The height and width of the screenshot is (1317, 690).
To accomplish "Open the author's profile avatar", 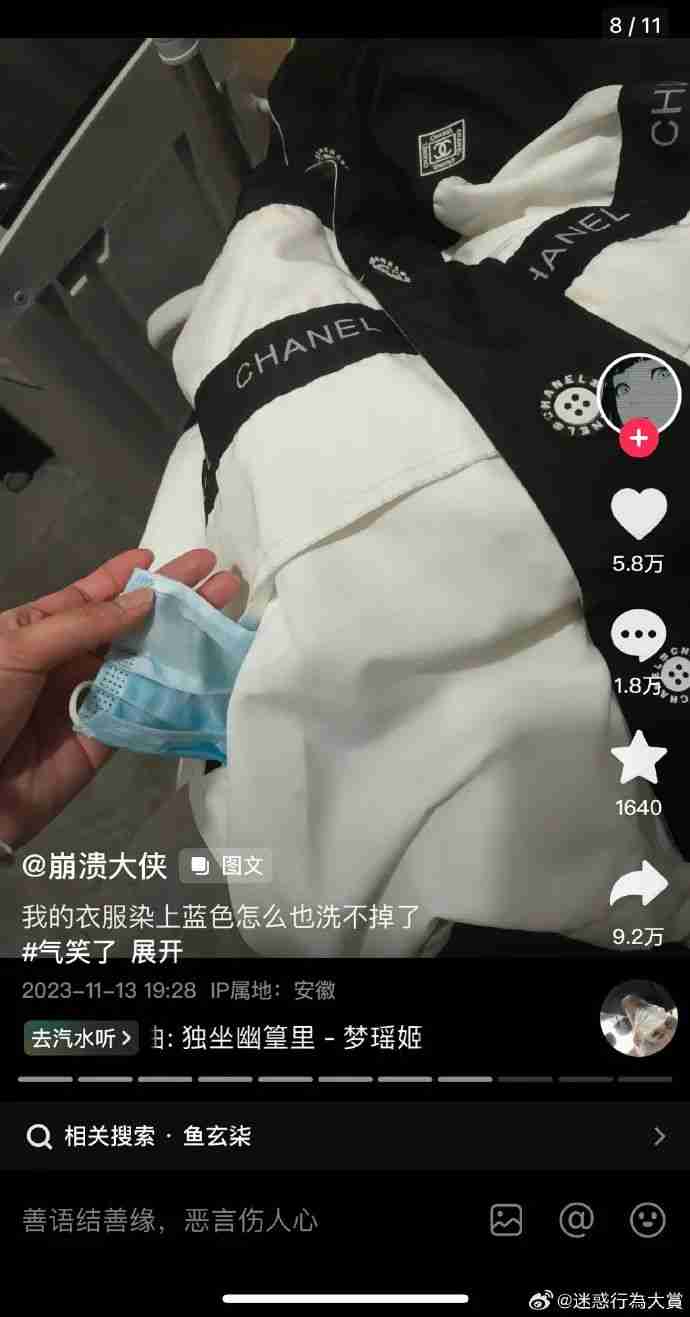I will click(638, 393).
